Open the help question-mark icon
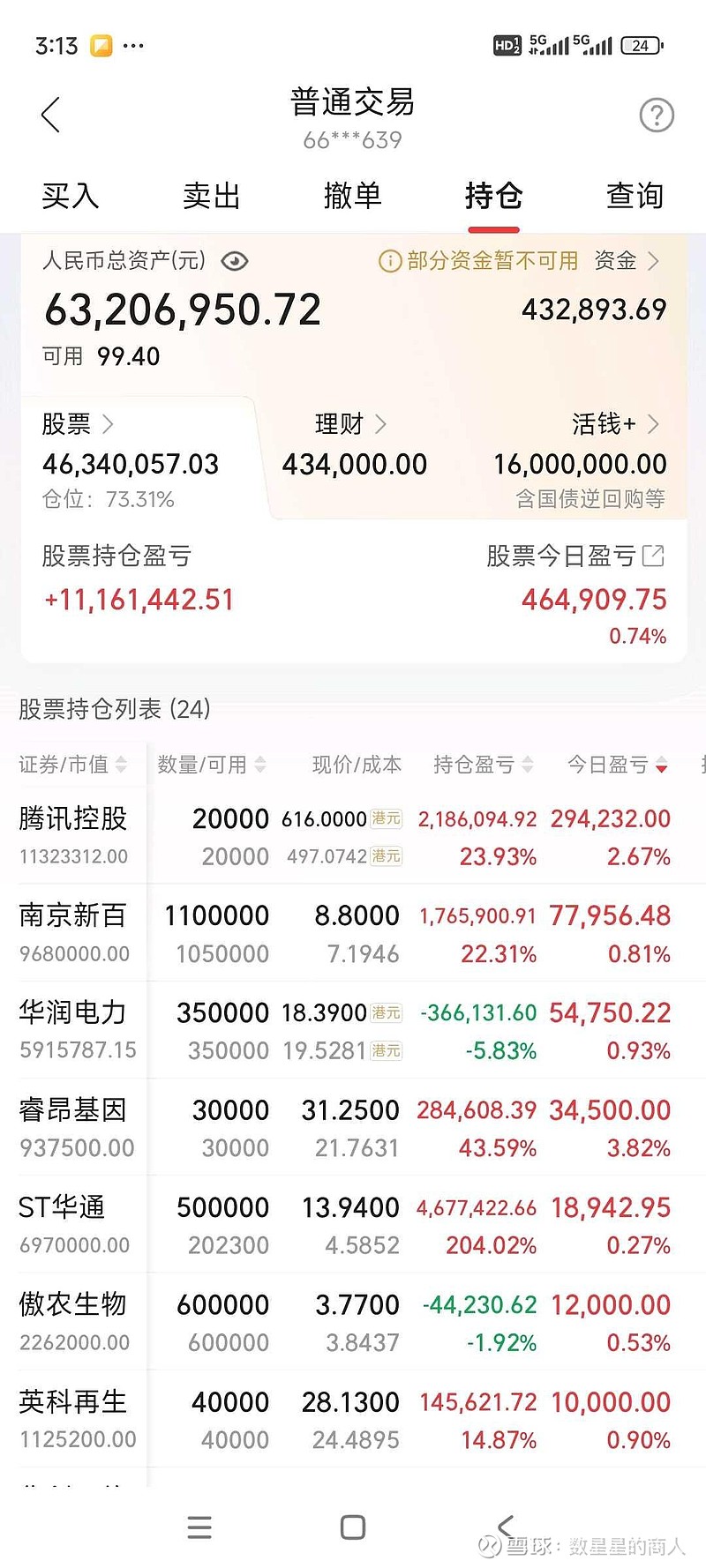The image size is (706, 1568). tap(657, 115)
